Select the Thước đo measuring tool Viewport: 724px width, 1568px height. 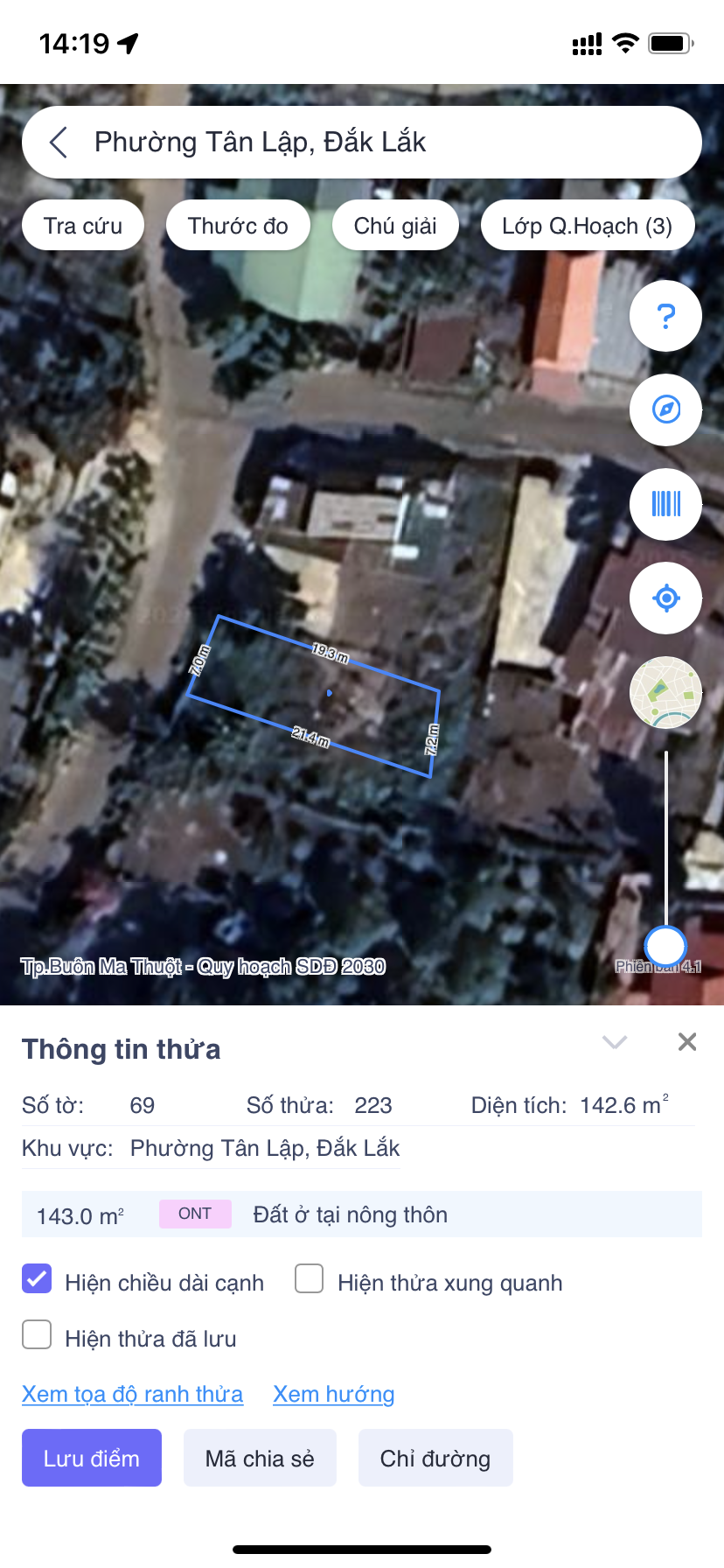pos(238,226)
